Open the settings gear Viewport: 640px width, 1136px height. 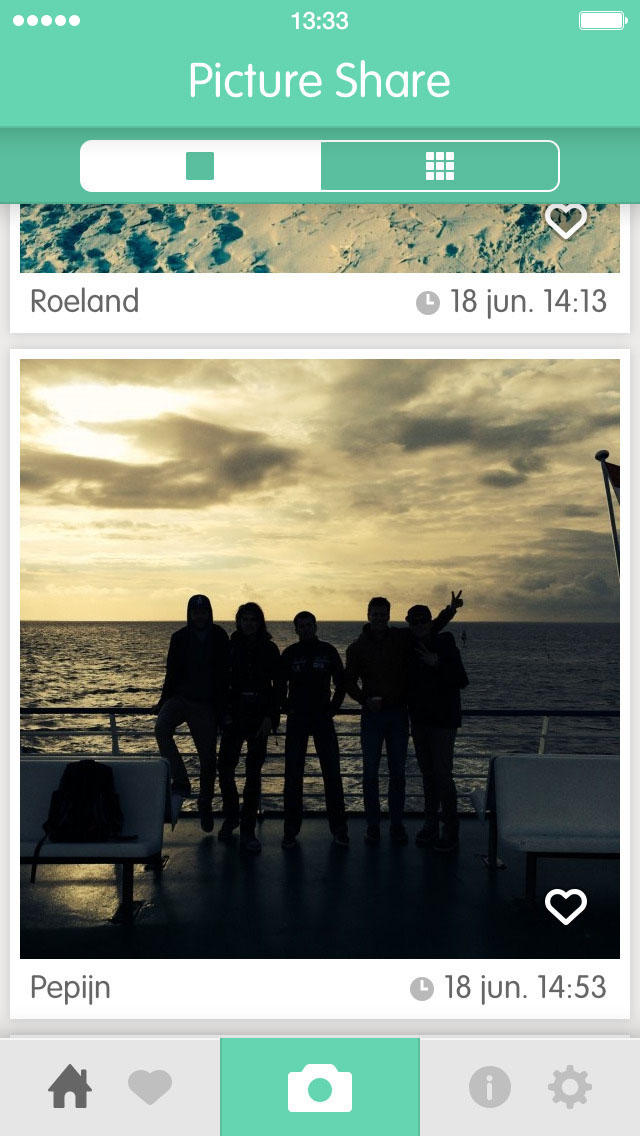click(x=570, y=1087)
